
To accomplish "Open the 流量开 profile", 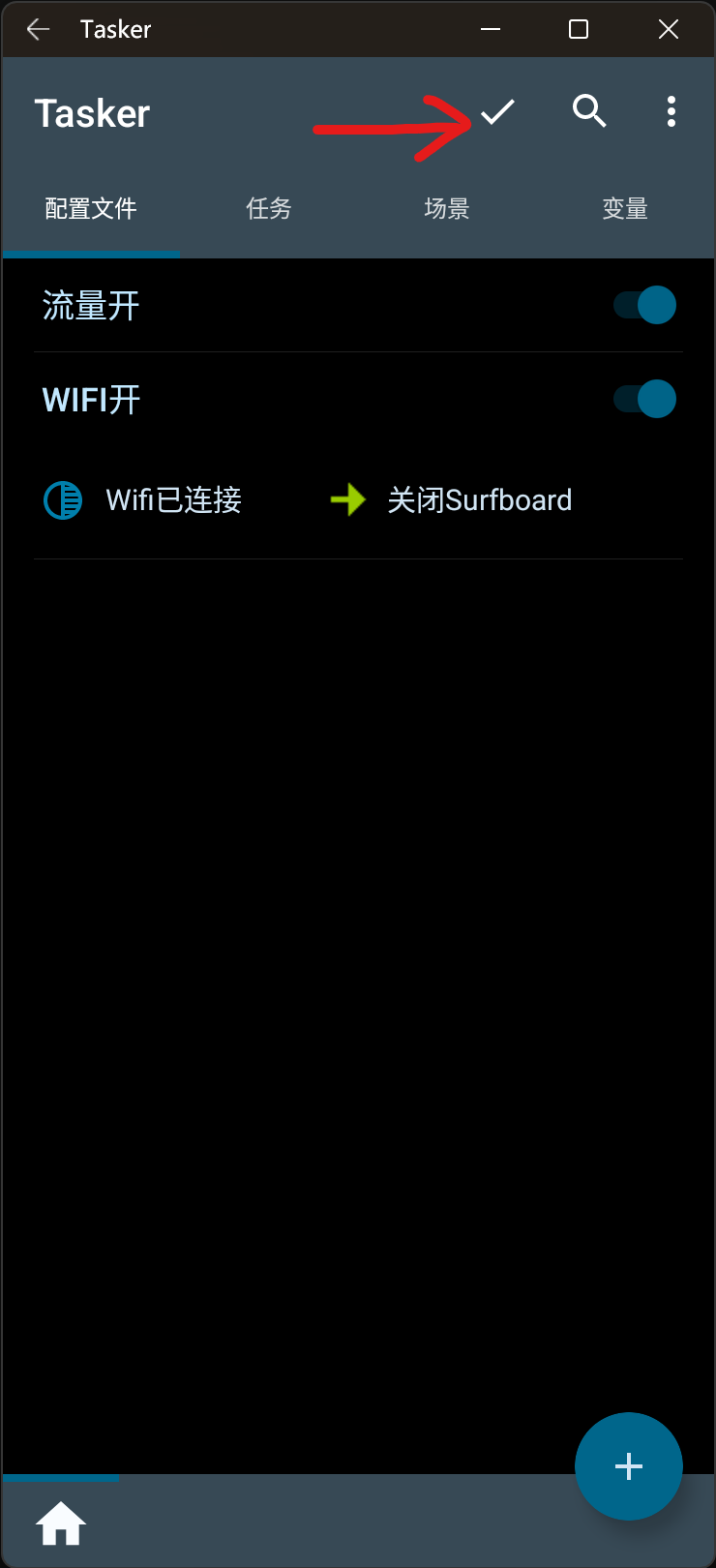I will (92, 306).
